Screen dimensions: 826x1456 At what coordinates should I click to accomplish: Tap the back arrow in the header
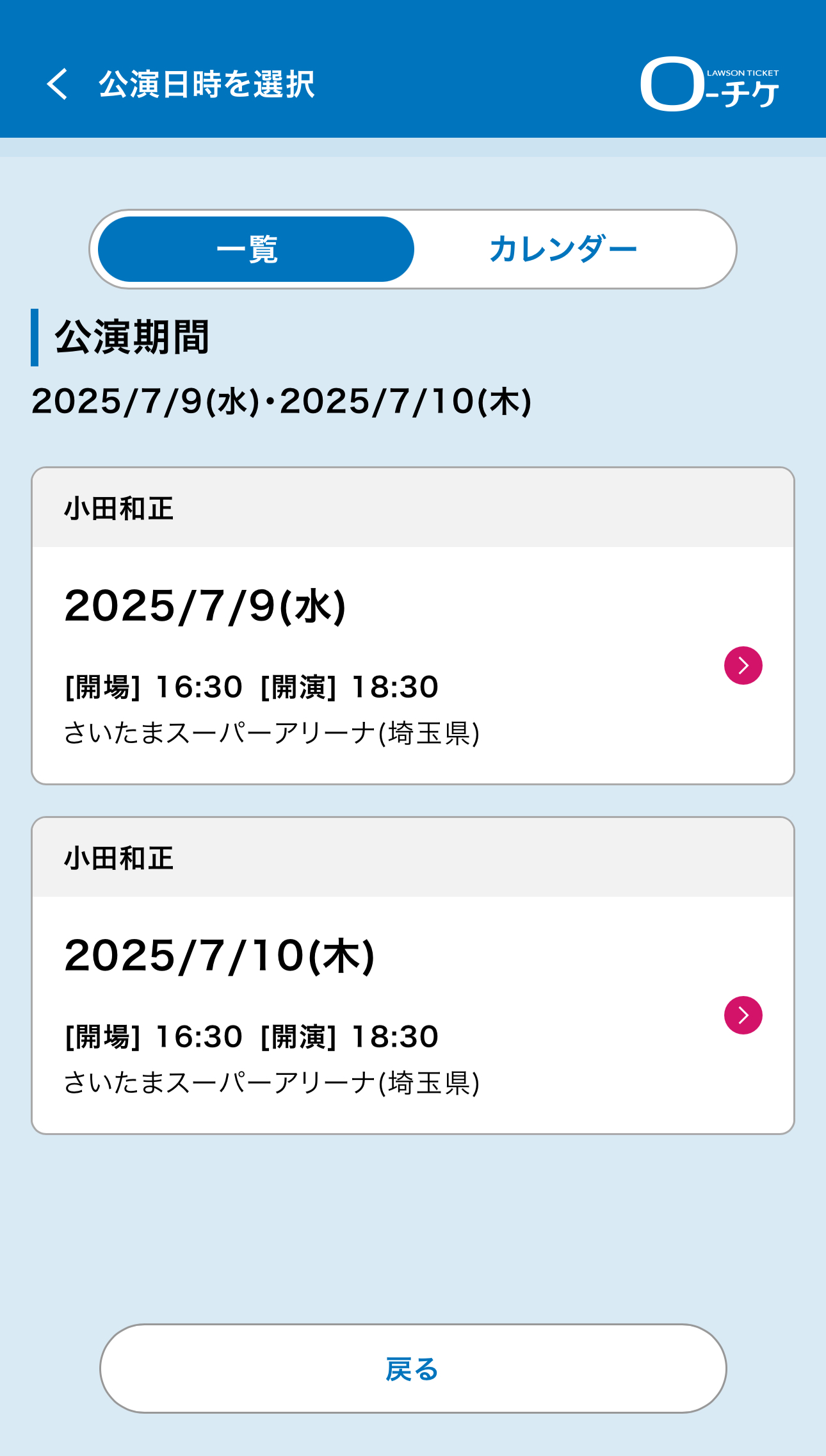pos(58,85)
